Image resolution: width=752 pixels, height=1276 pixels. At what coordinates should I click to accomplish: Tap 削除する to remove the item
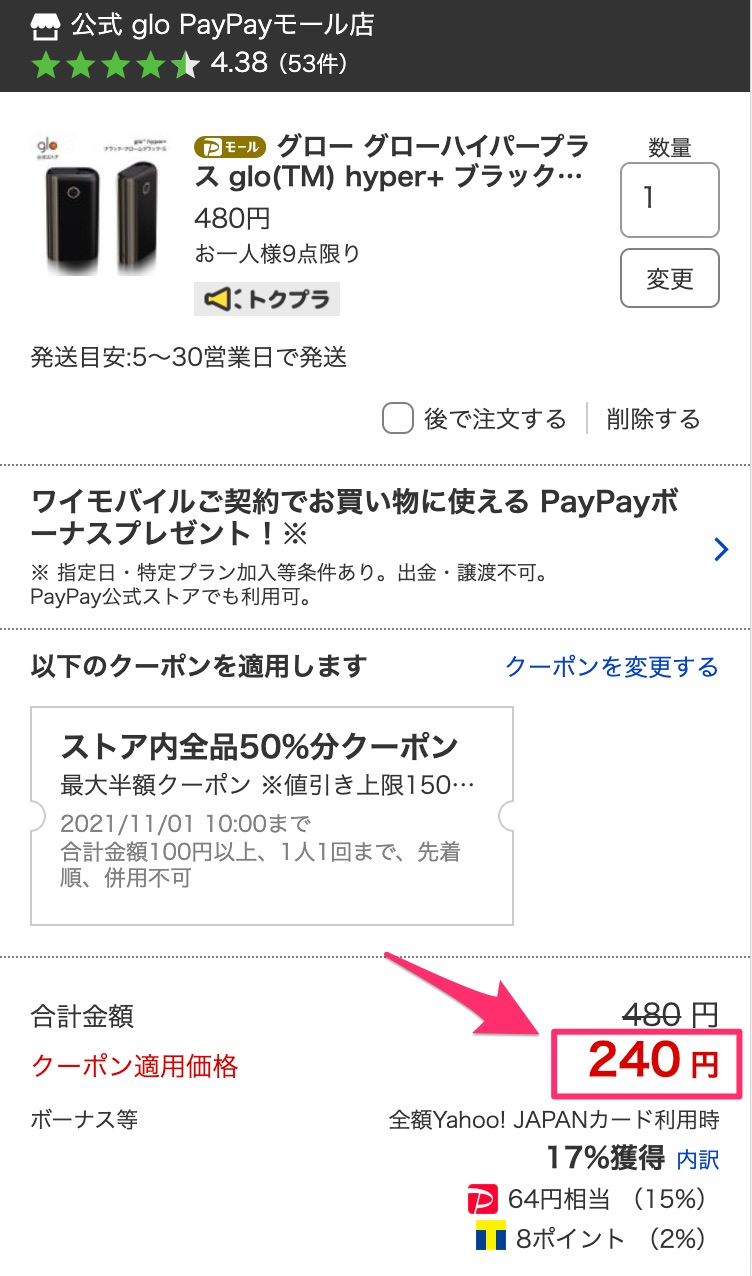point(653,418)
